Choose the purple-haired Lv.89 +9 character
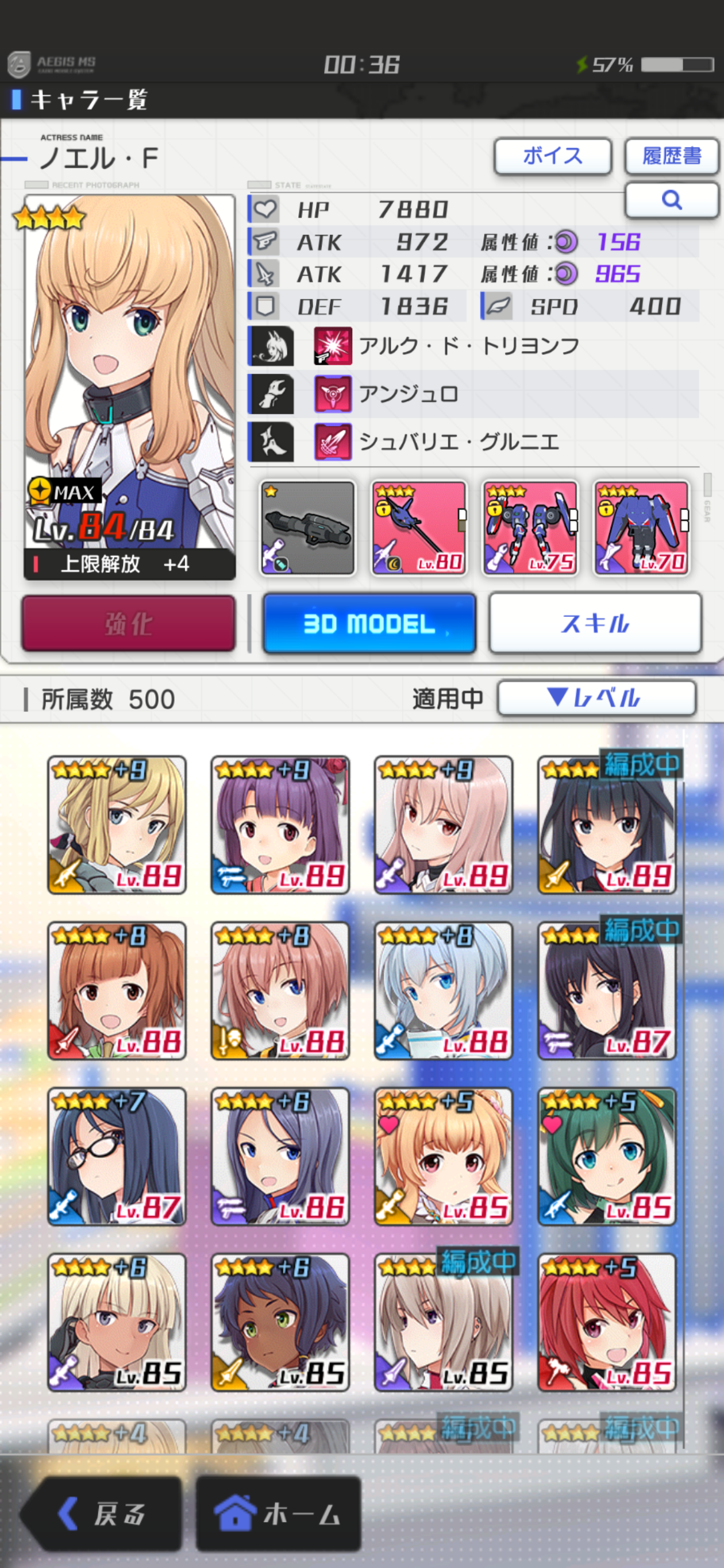Image resolution: width=724 pixels, height=1568 pixels. pos(280,825)
